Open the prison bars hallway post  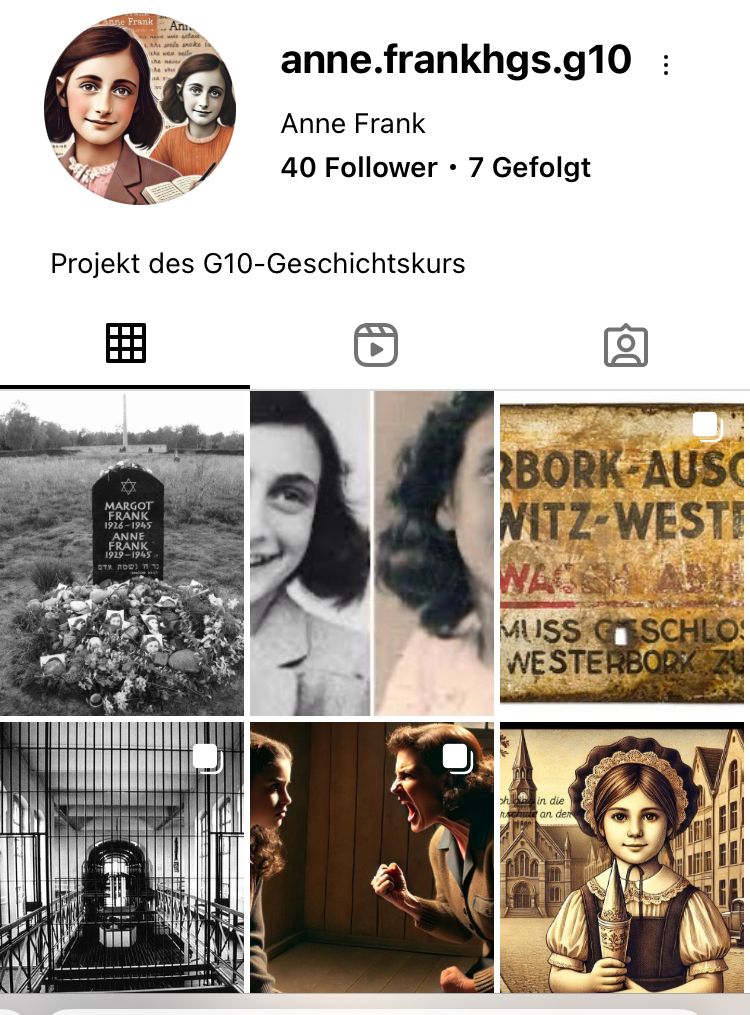122,858
